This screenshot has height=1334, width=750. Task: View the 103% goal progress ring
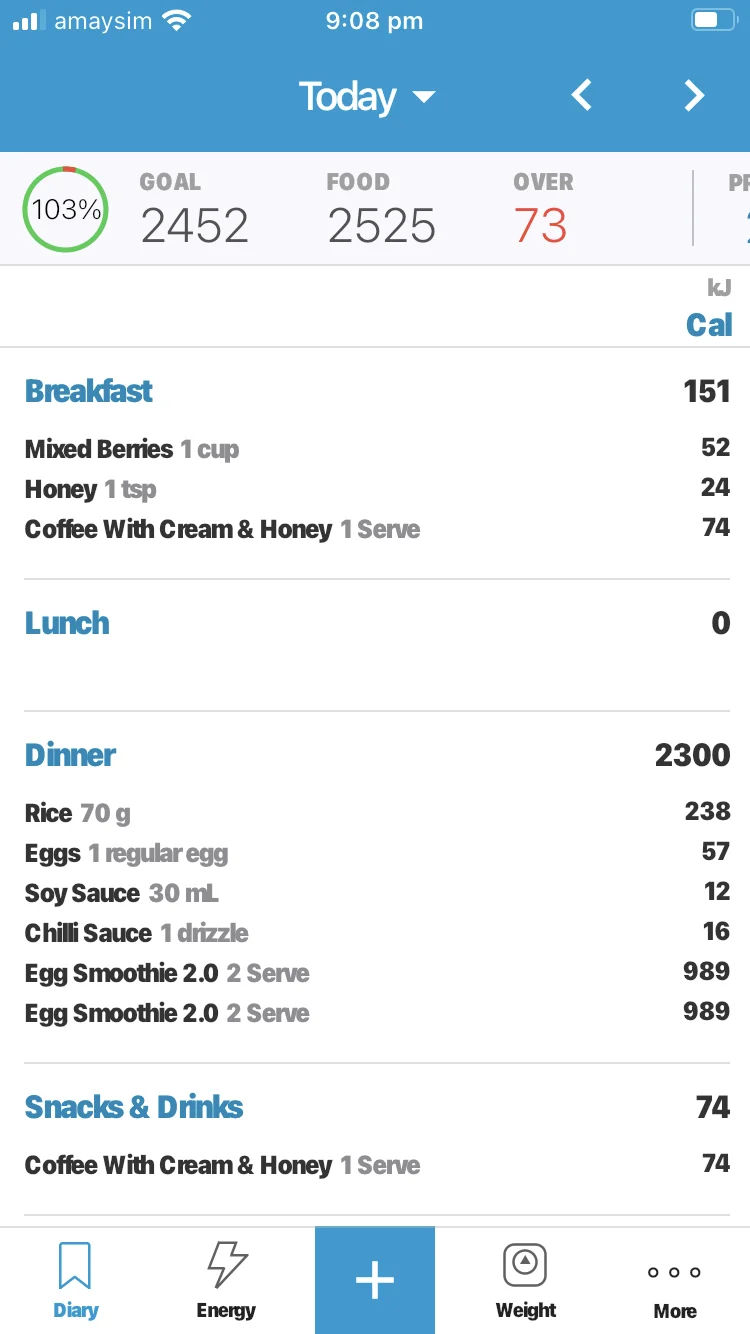click(x=66, y=209)
